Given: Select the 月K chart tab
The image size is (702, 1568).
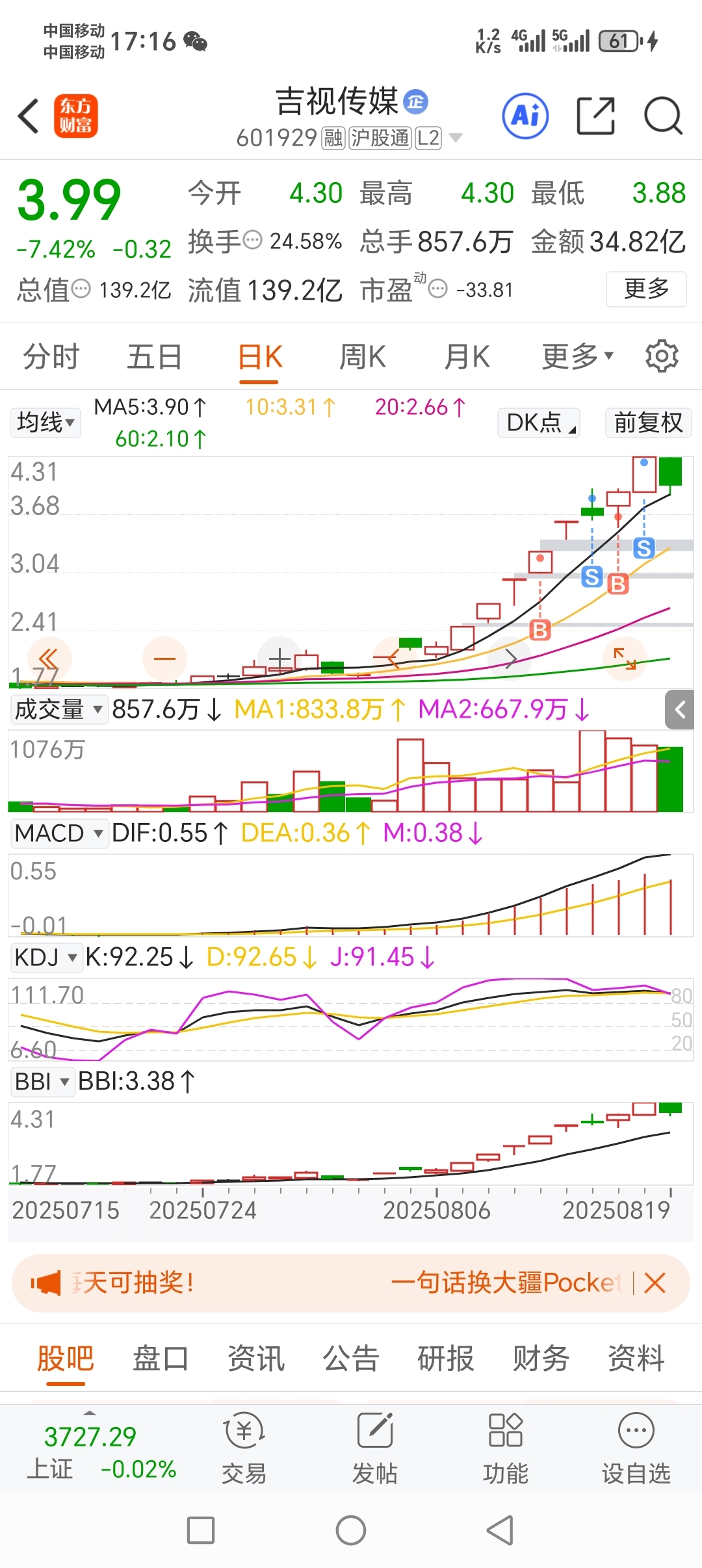Looking at the screenshot, I should (467, 357).
